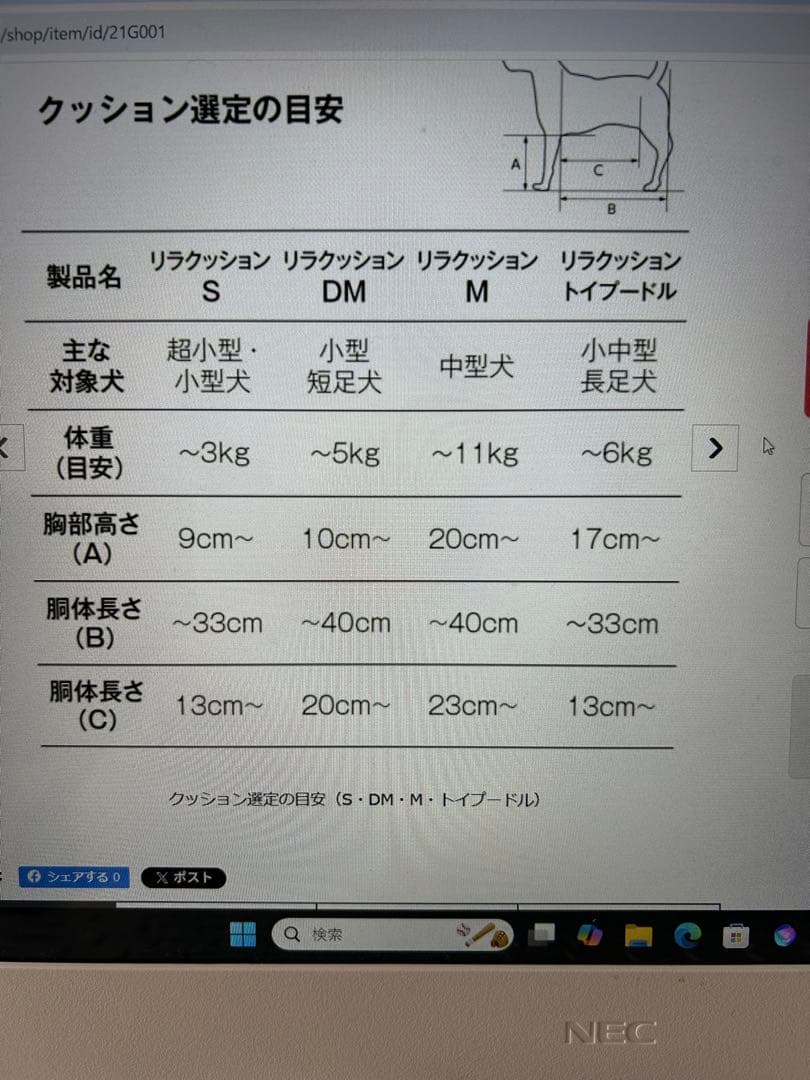
Task: Open Task View from the taskbar
Action: (x=541, y=935)
